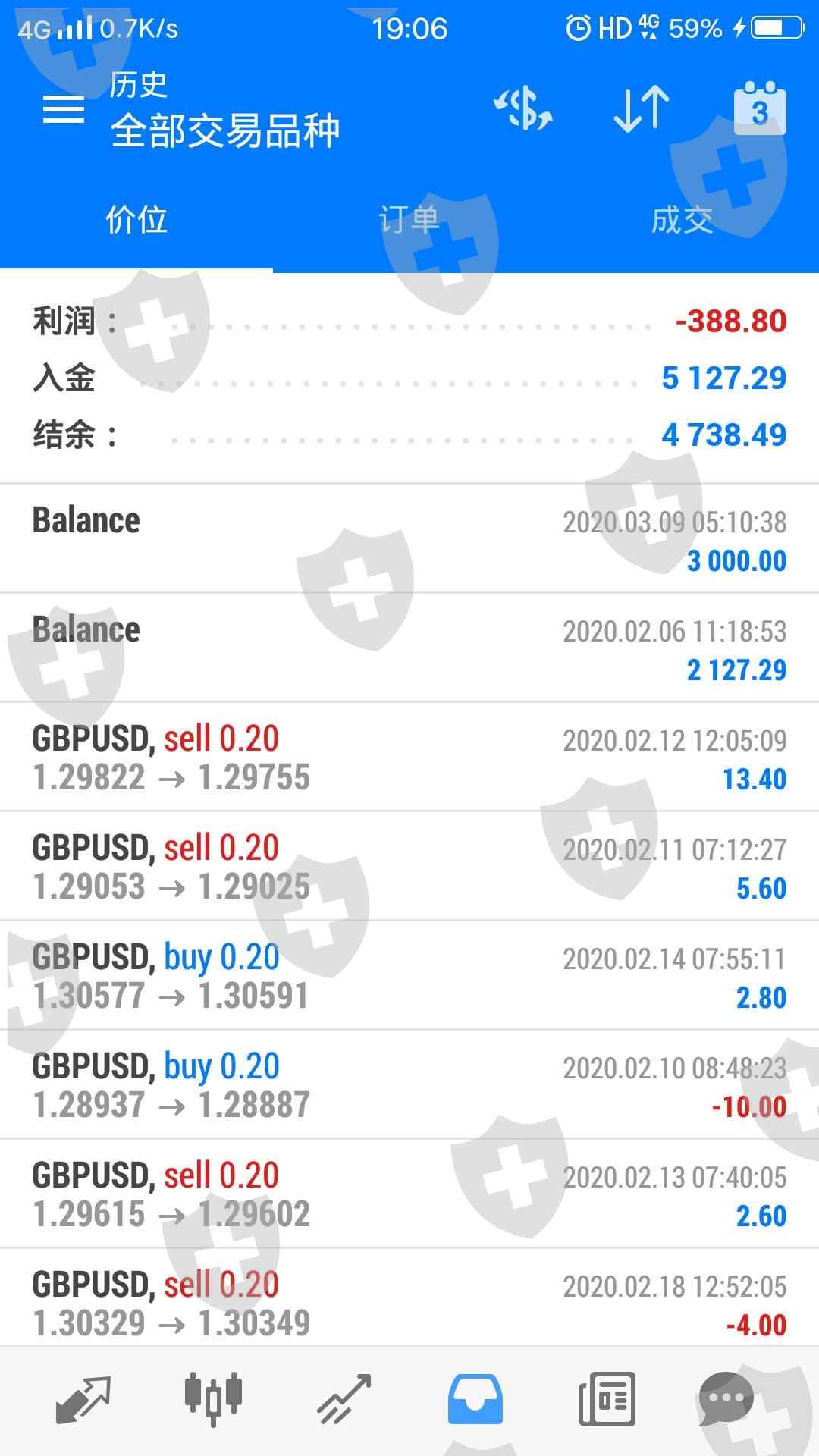Go to the candlestick chart tab

[x=213, y=1399]
